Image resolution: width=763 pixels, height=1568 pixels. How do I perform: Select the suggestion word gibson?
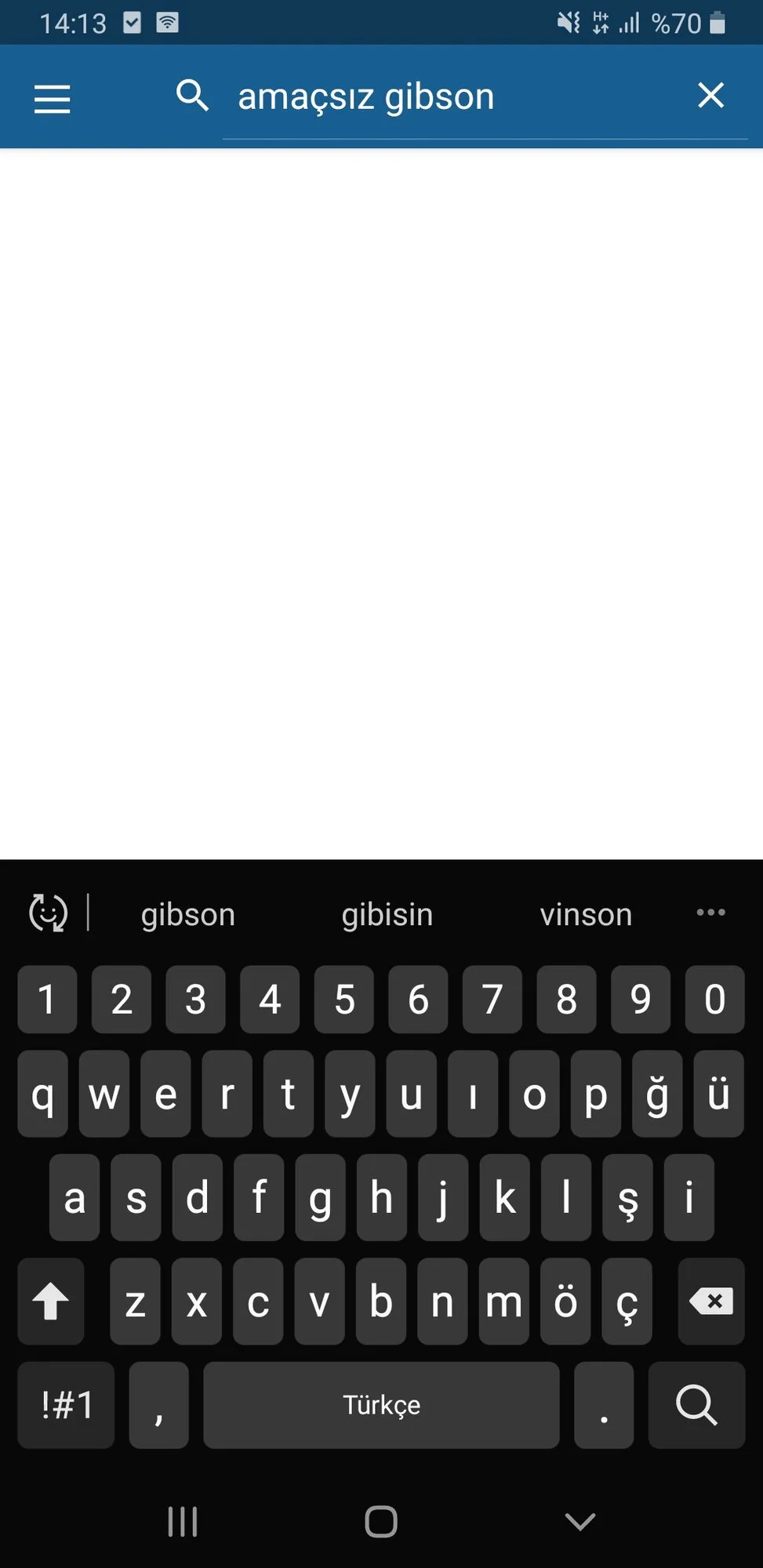[x=187, y=913]
